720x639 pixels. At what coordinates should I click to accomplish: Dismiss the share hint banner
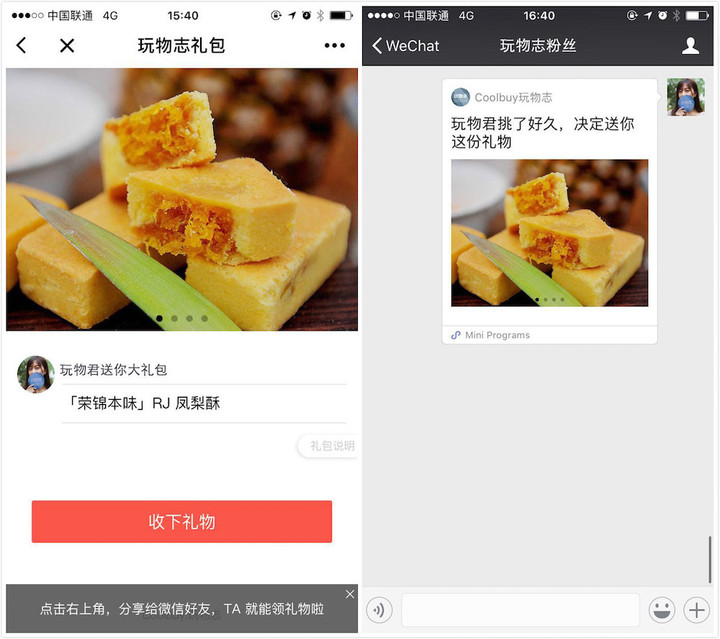349,594
